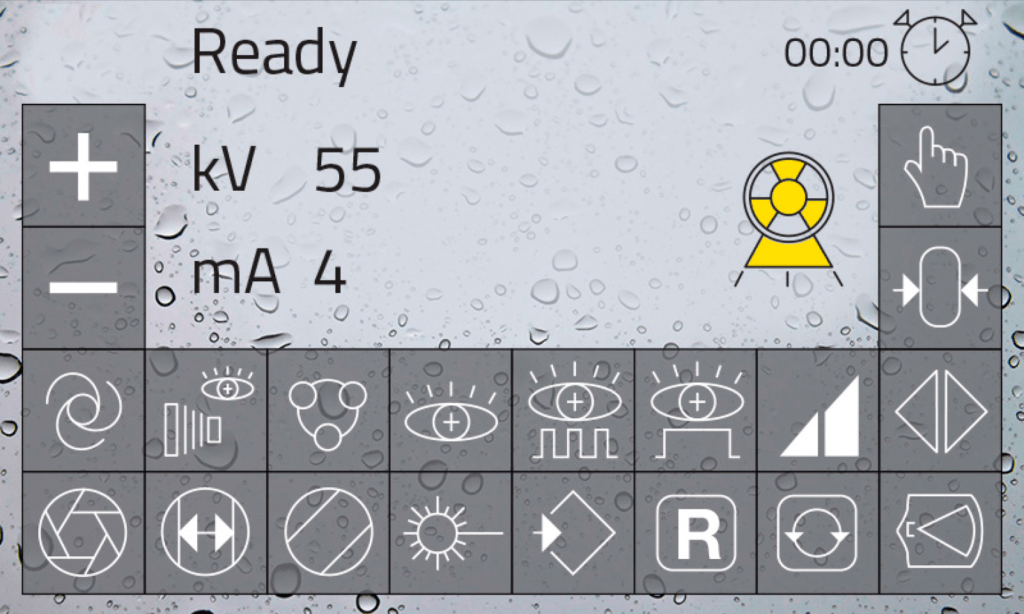This screenshot has height=614, width=1024.
Task: Open the signal bars level button
Action: point(818,411)
